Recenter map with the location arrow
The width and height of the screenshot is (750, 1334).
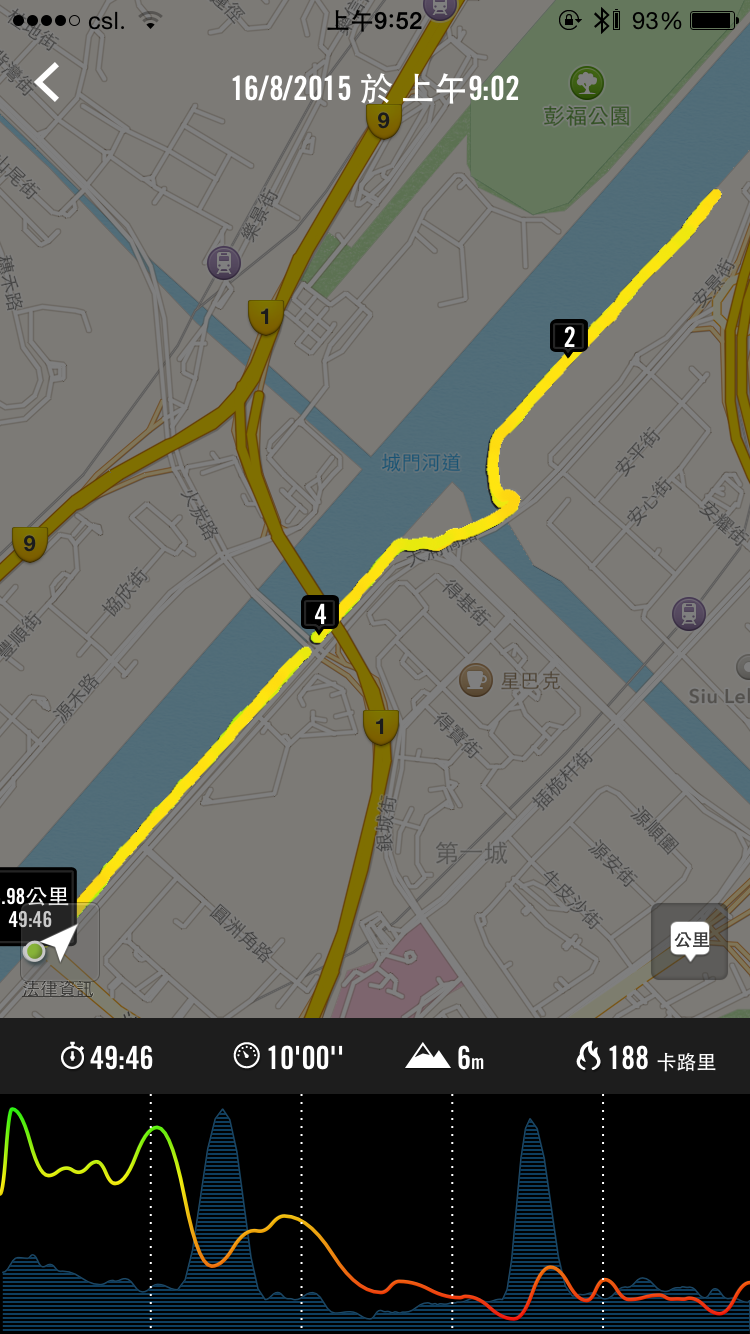point(60,942)
